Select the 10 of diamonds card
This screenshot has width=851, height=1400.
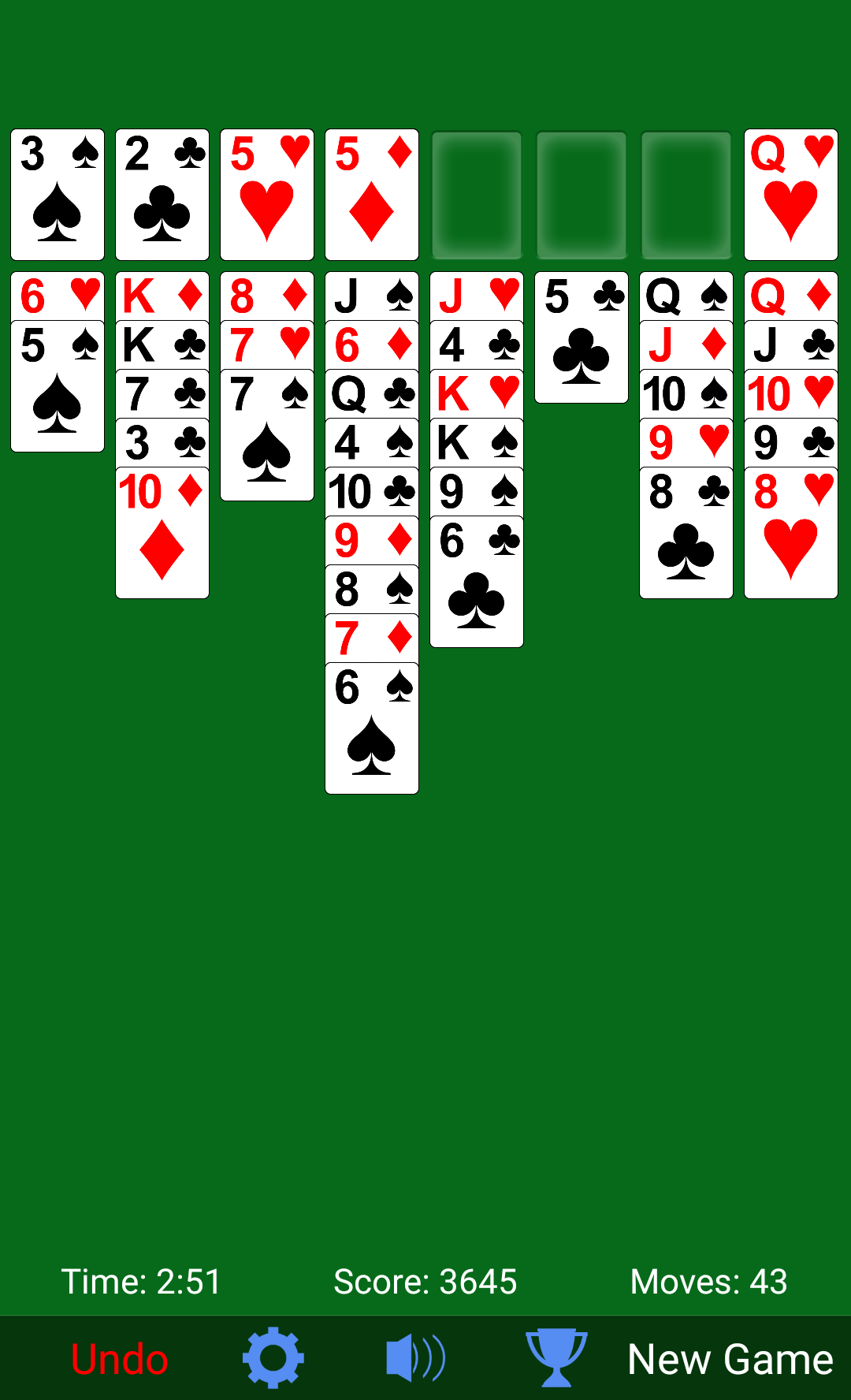162,533
